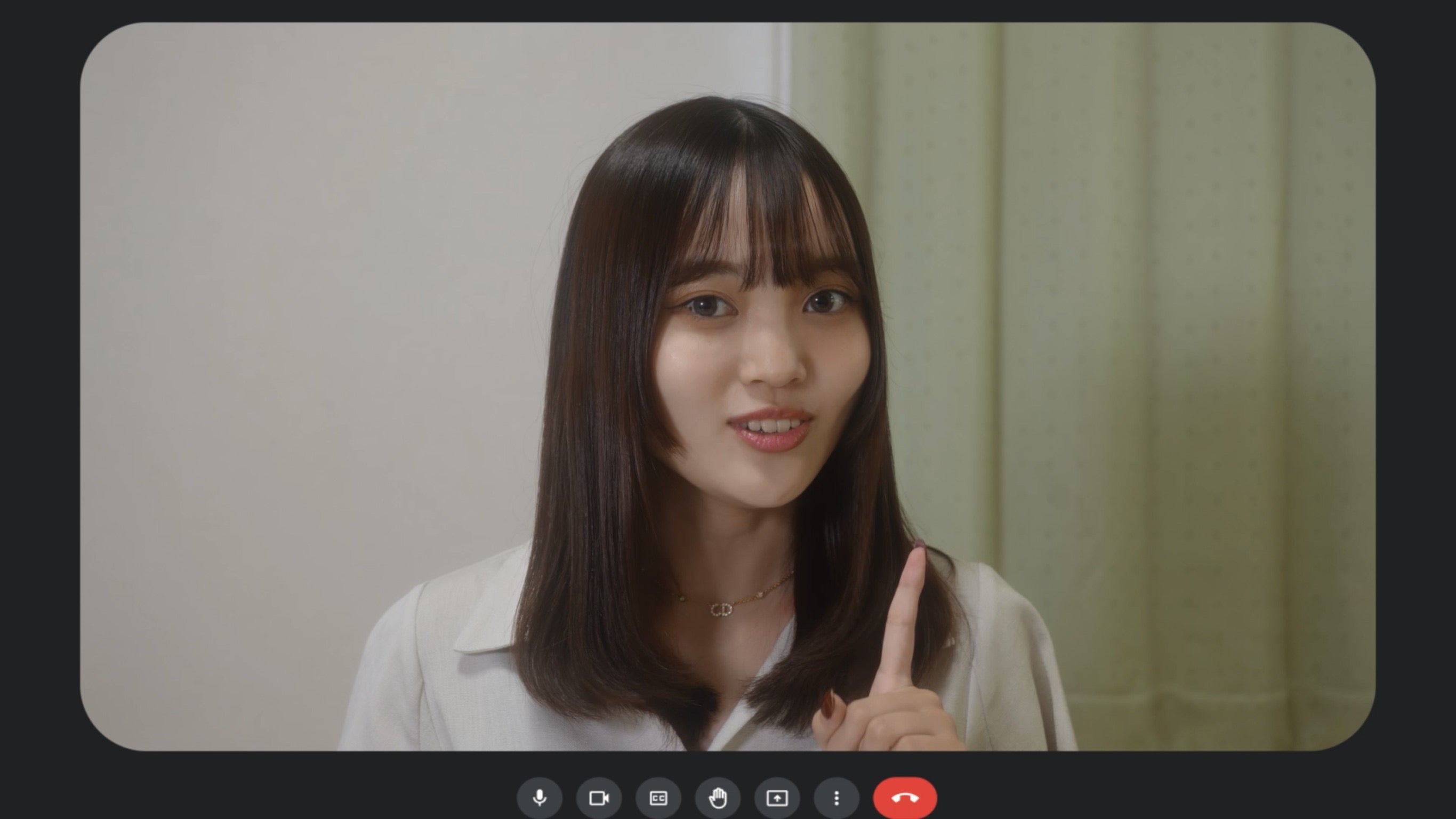Mute the microphone
Image resolution: width=1456 pixels, height=819 pixels.
tap(539, 798)
